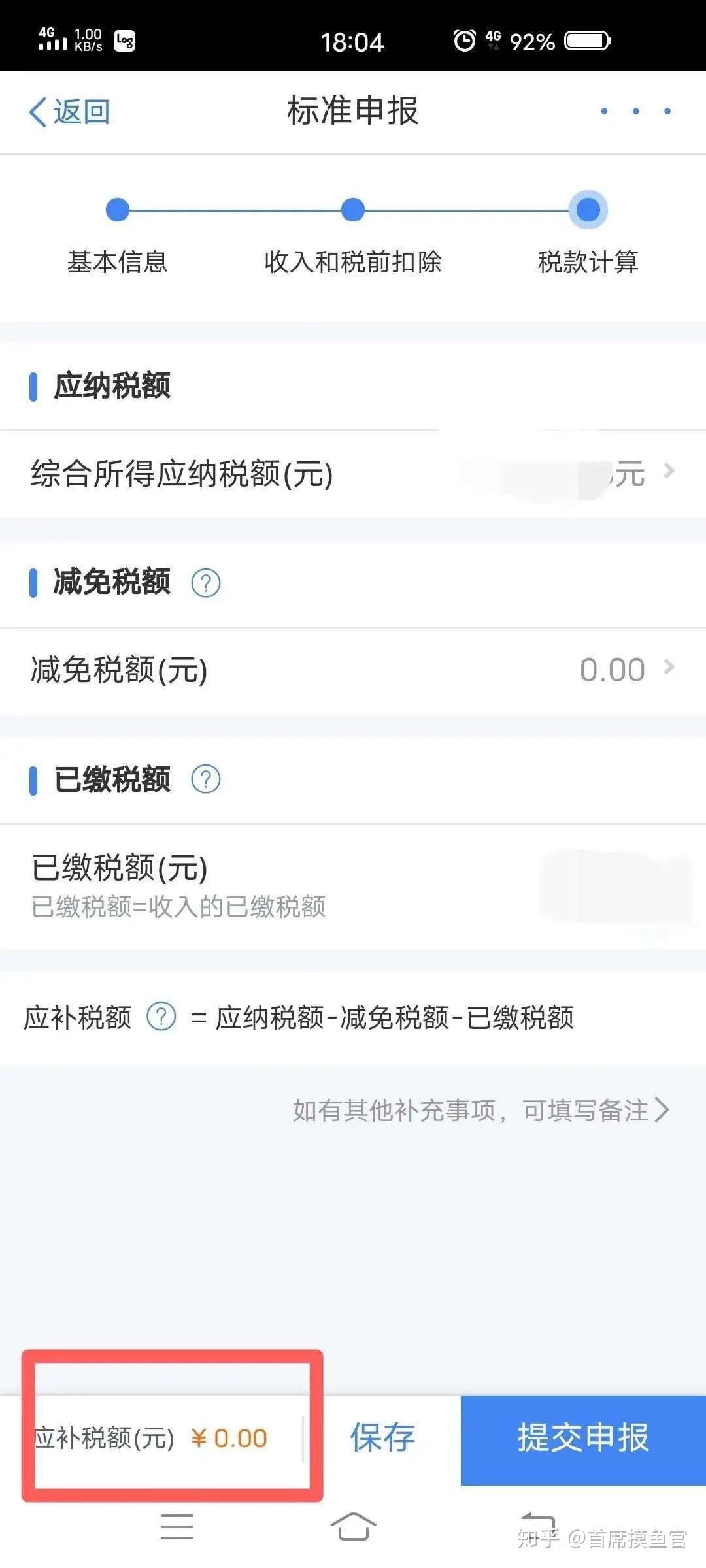Jump to 基本信息 step
This screenshot has width=706, height=1568.
coord(118,210)
